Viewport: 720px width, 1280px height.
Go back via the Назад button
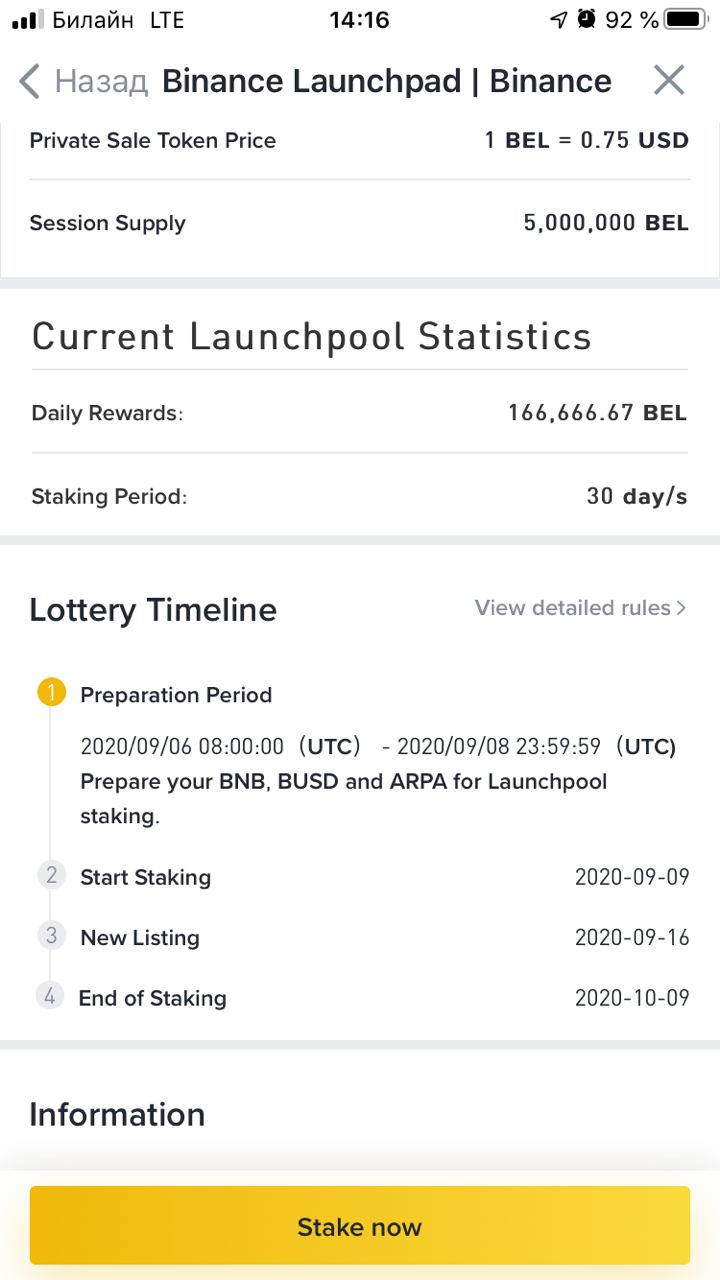tap(84, 81)
